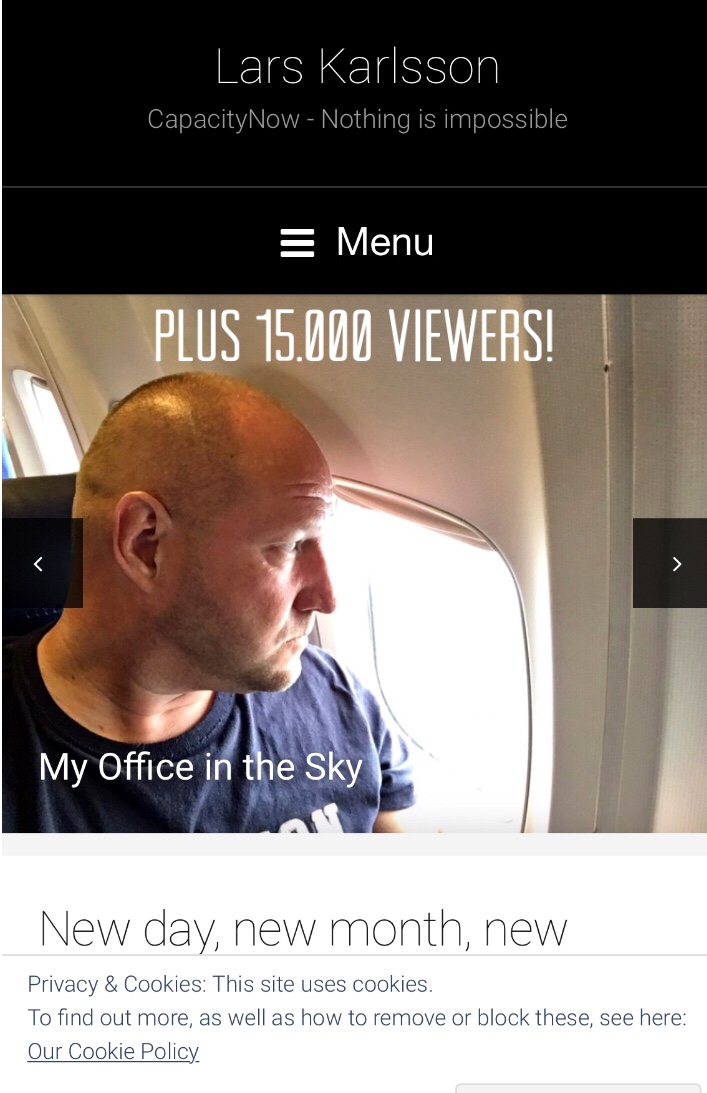Open the Menu hamburger button
707x1093 pixels.
point(356,242)
